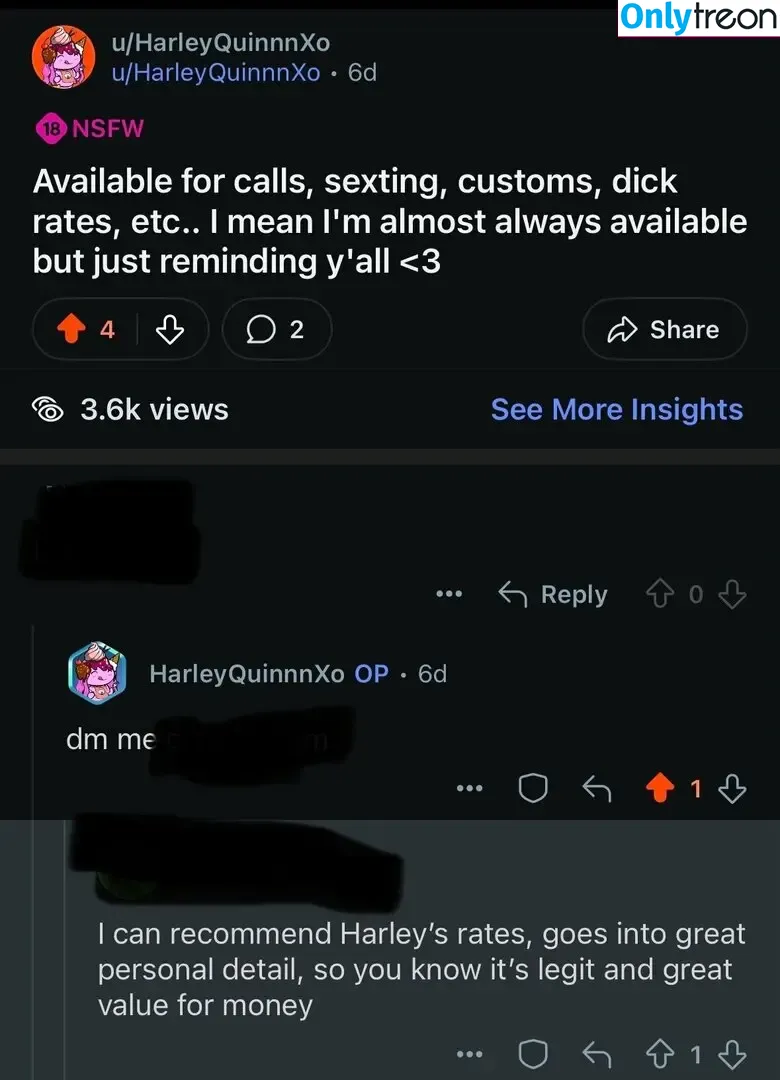Open See More Insights
Viewport: 780px width, 1080px height.
tap(616, 409)
